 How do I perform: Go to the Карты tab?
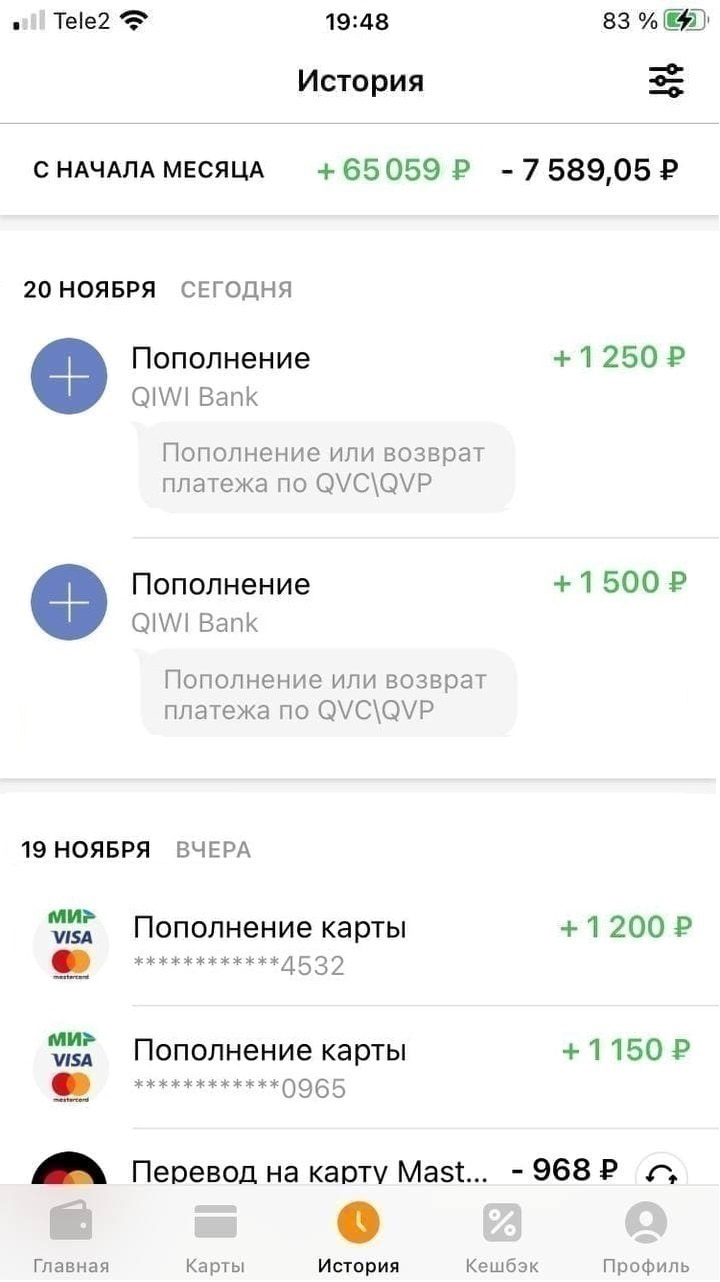tap(215, 1238)
